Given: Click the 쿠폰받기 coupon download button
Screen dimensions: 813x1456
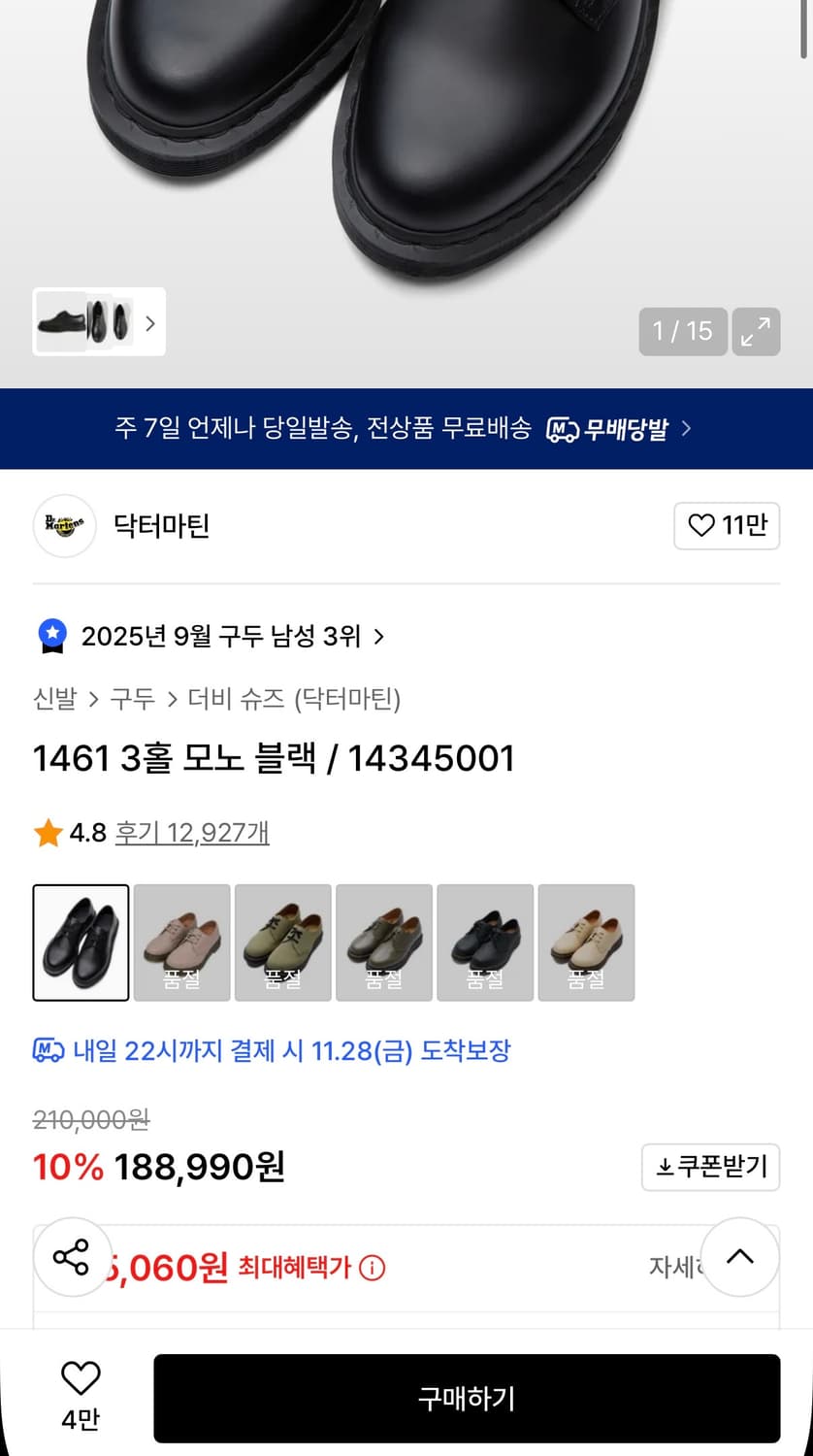Looking at the screenshot, I should 710,1167.
